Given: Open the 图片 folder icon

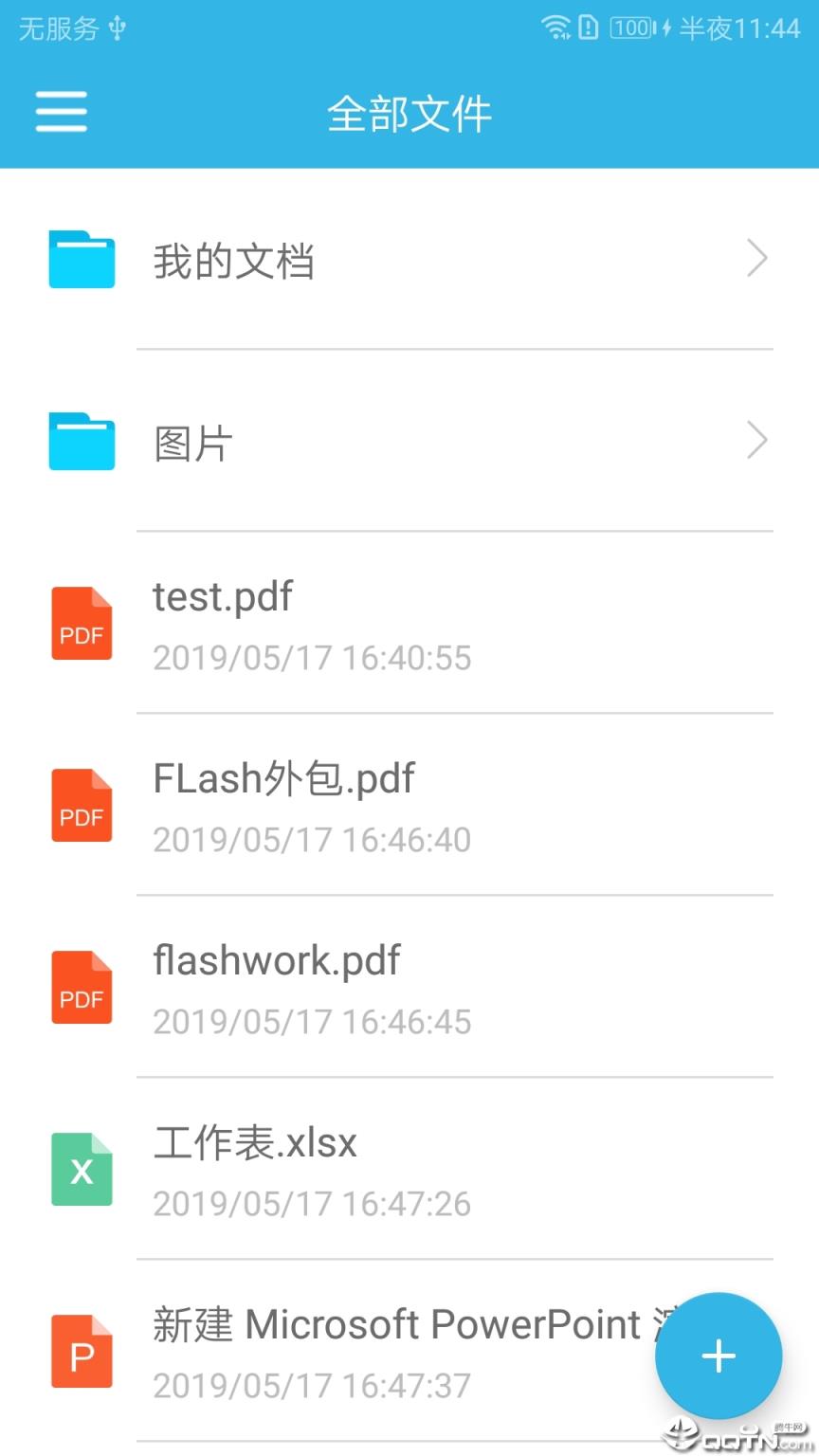Looking at the screenshot, I should (81, 442).
